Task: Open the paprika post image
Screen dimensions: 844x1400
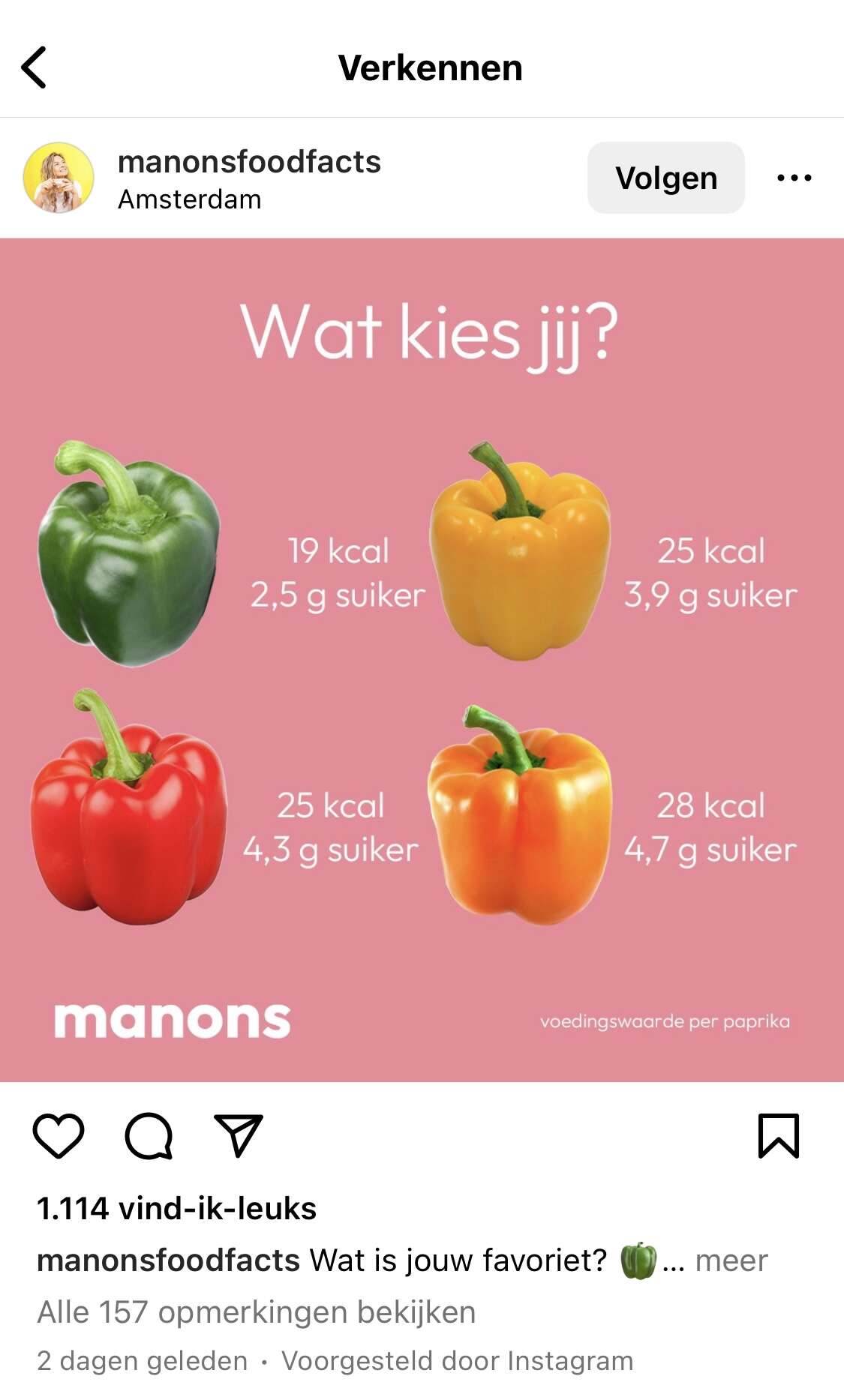Action: pyautogui.click(x=422, y=660)
